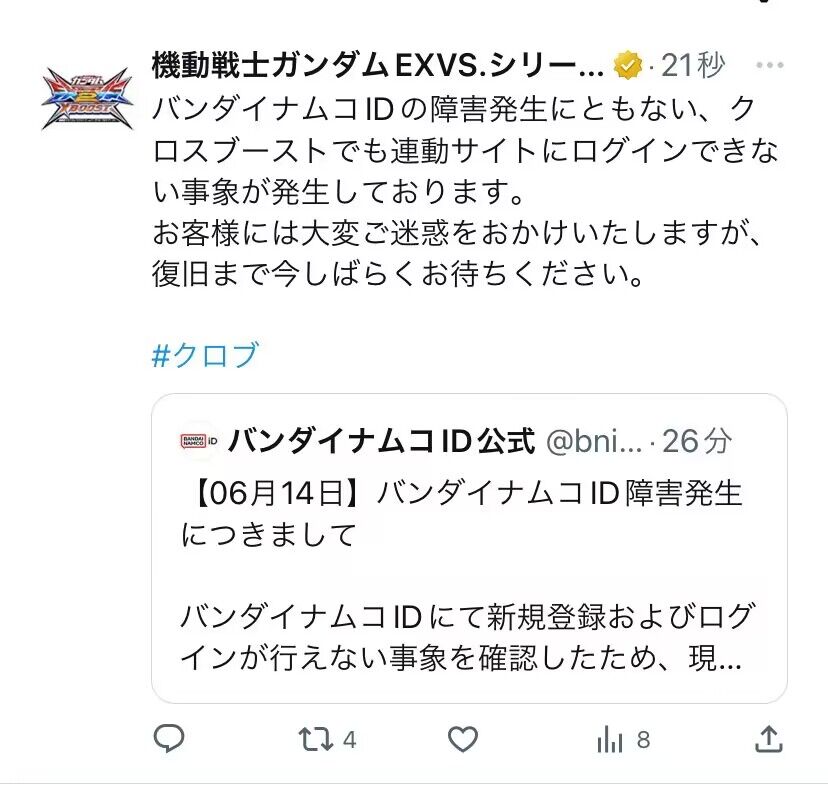Open the EXVS account profile avatar
This screenshot has width=828, height=785.
87,98
